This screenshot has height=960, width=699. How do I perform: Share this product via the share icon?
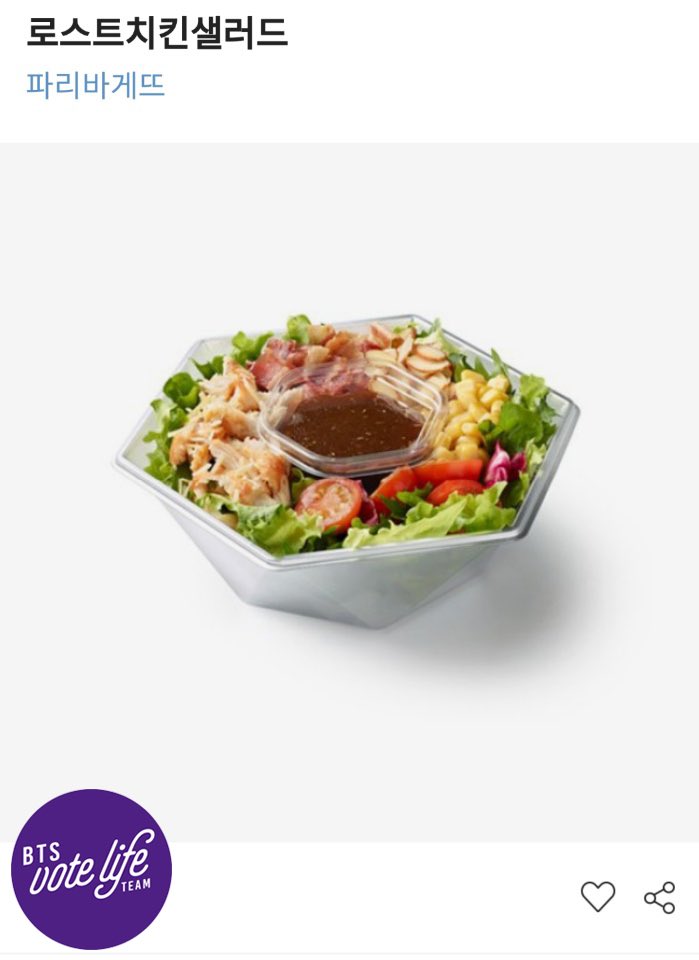tap(660, 896)
